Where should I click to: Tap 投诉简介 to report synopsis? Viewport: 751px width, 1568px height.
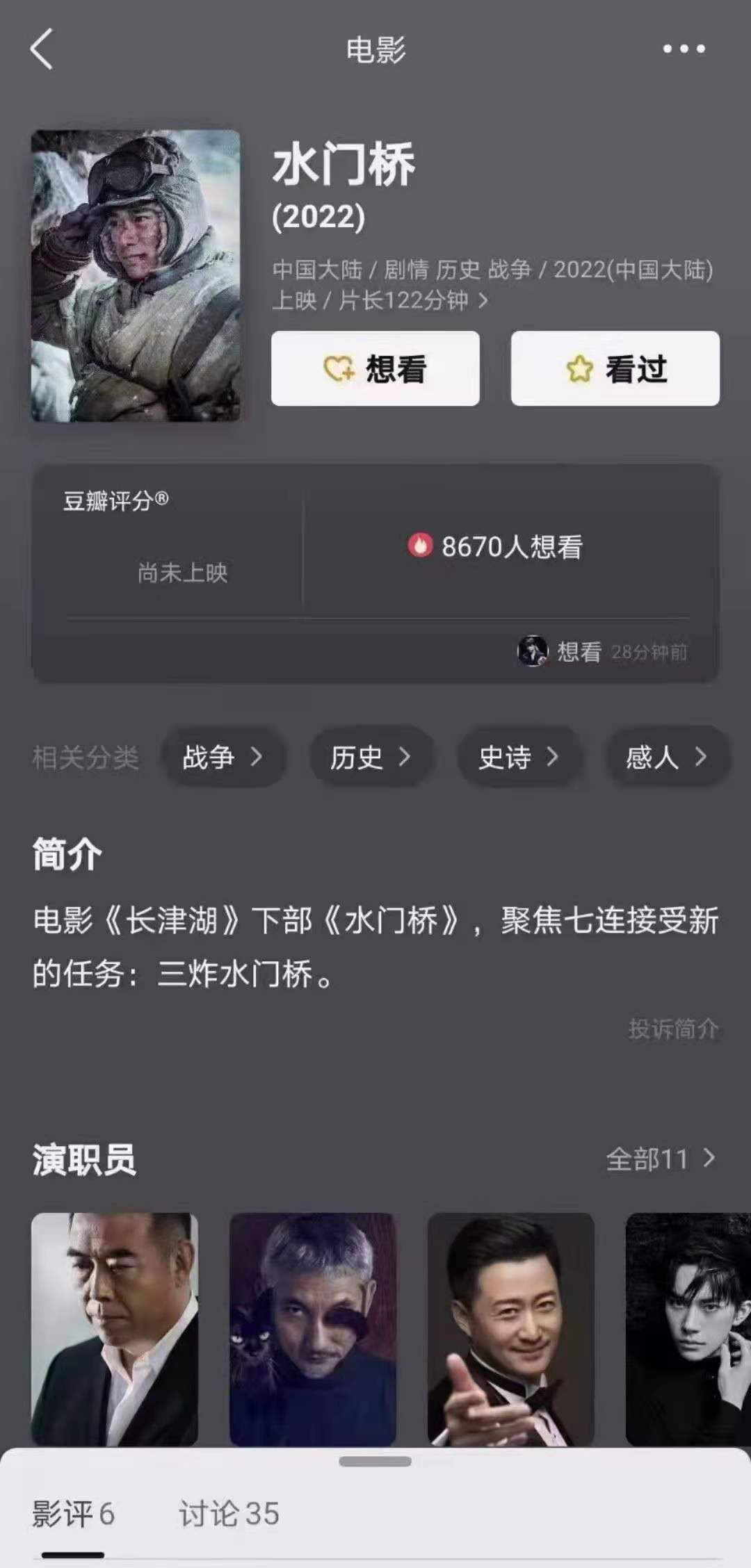(x=672, y=1029)
